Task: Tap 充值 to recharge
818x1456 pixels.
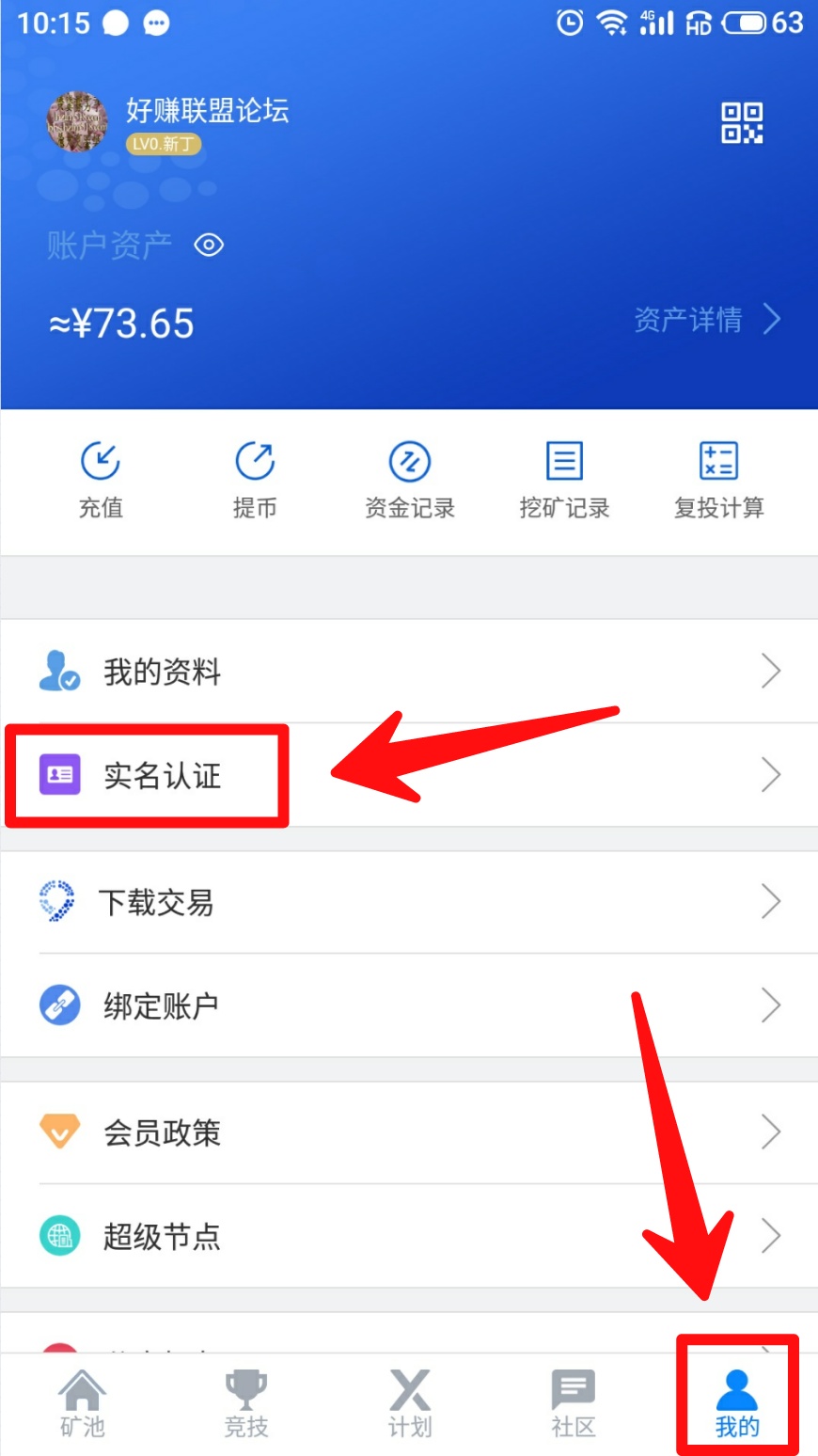Action: [x=101, y=480]
